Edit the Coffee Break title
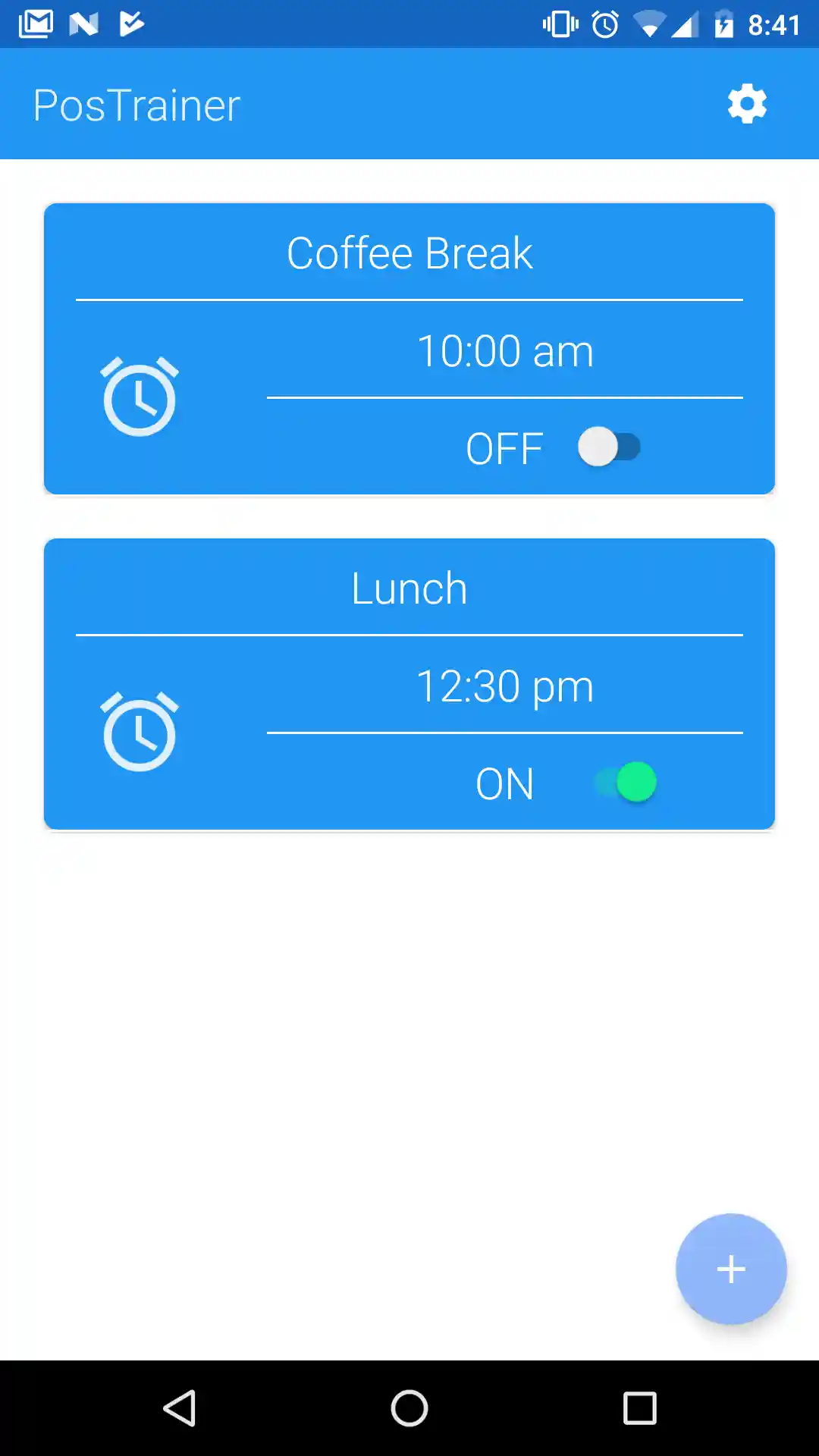 pos(409,253)
